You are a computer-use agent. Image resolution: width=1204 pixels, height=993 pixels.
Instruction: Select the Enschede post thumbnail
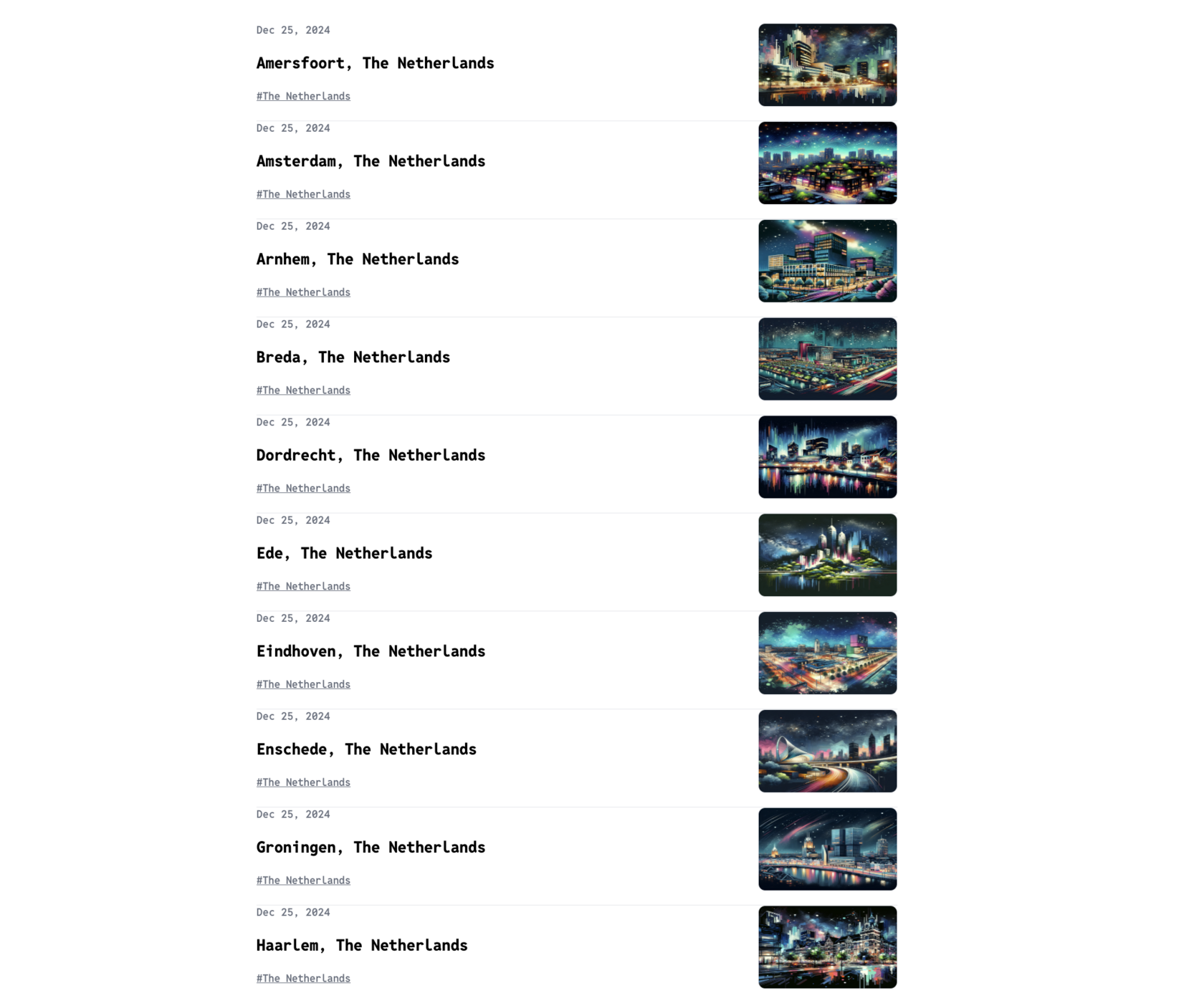827,751
